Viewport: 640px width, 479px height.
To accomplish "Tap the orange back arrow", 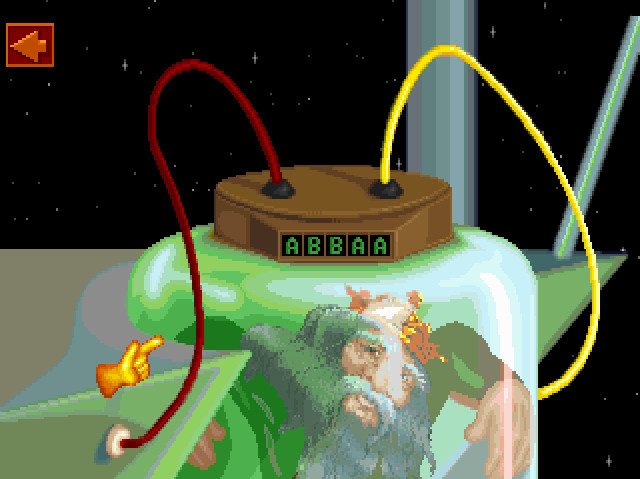I will (29, 45).
